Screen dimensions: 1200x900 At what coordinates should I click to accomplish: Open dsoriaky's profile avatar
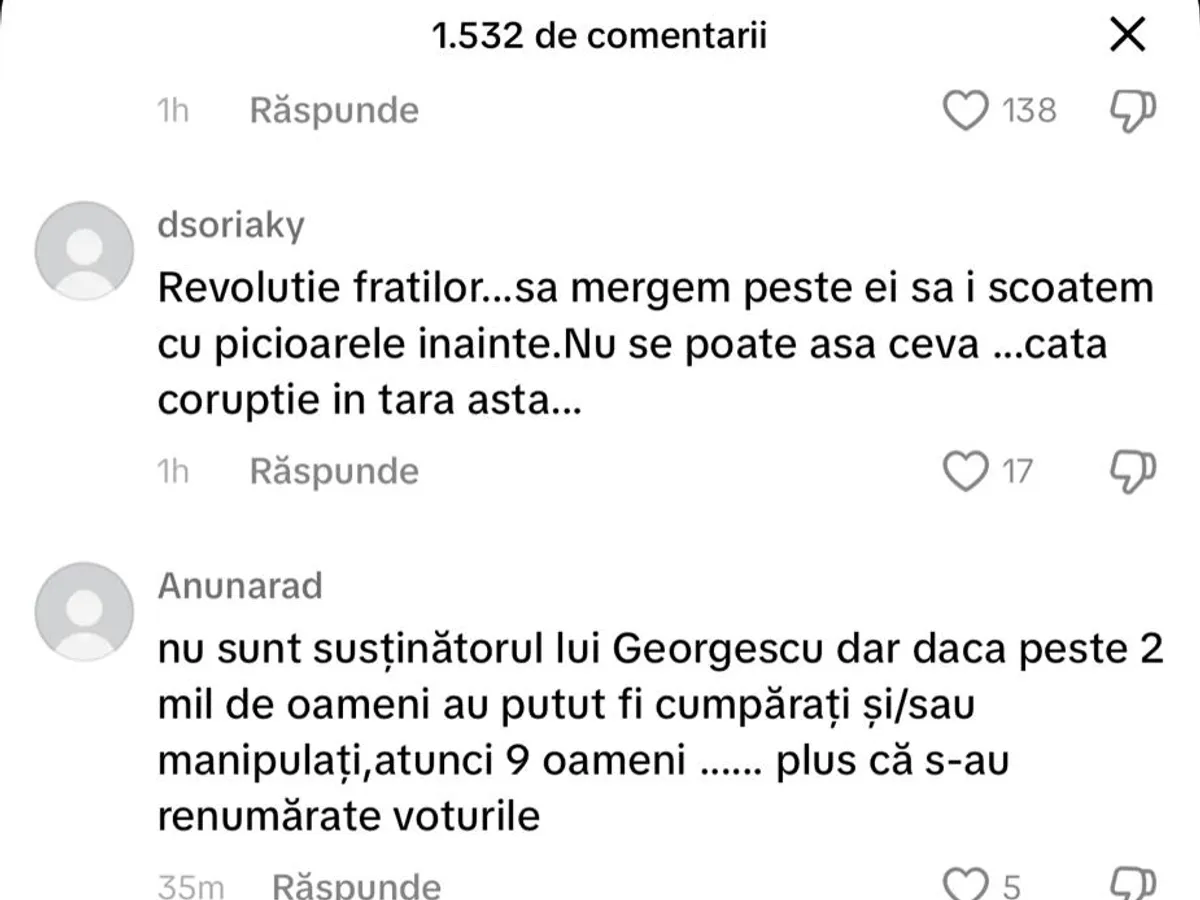tap(84, 250)
